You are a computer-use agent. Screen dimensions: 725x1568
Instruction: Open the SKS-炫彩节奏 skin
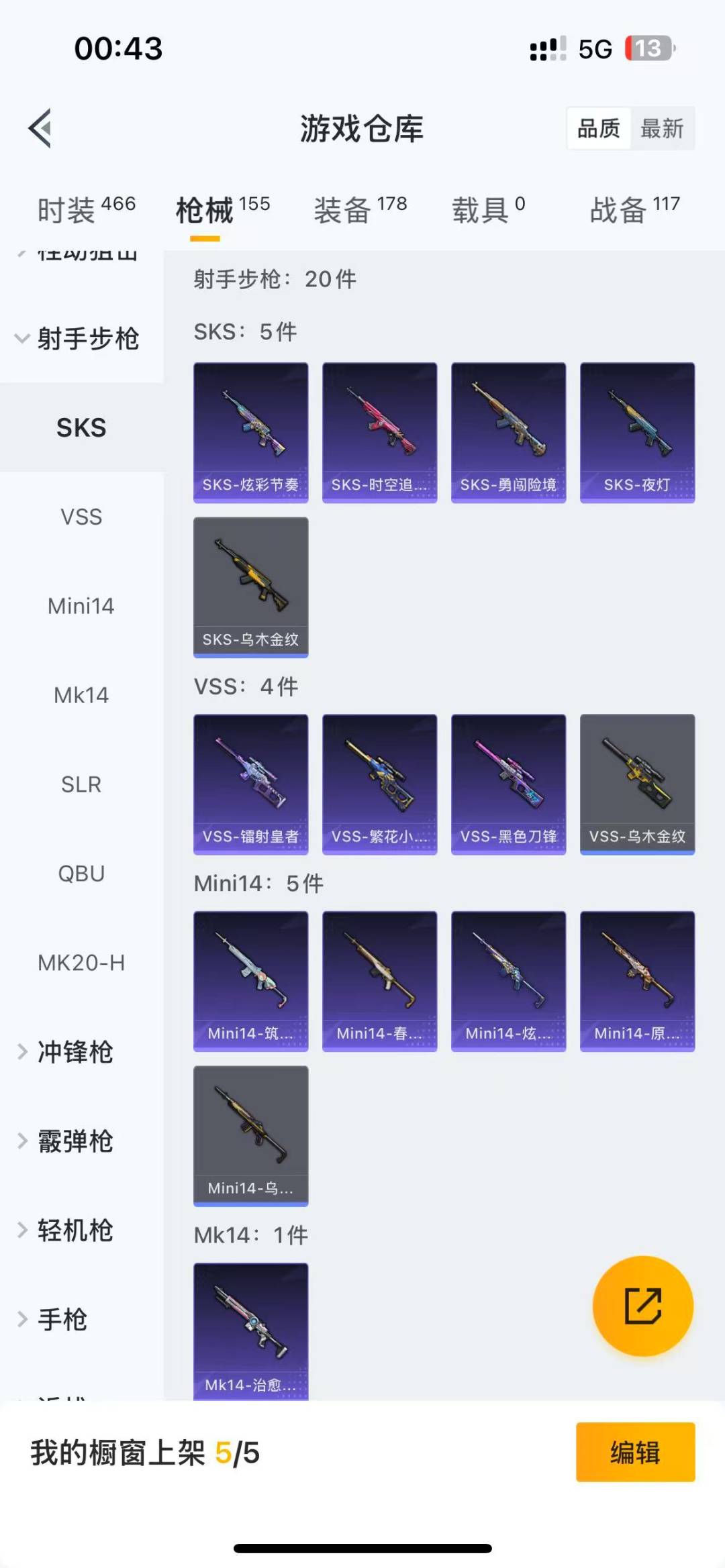(251, 432)
